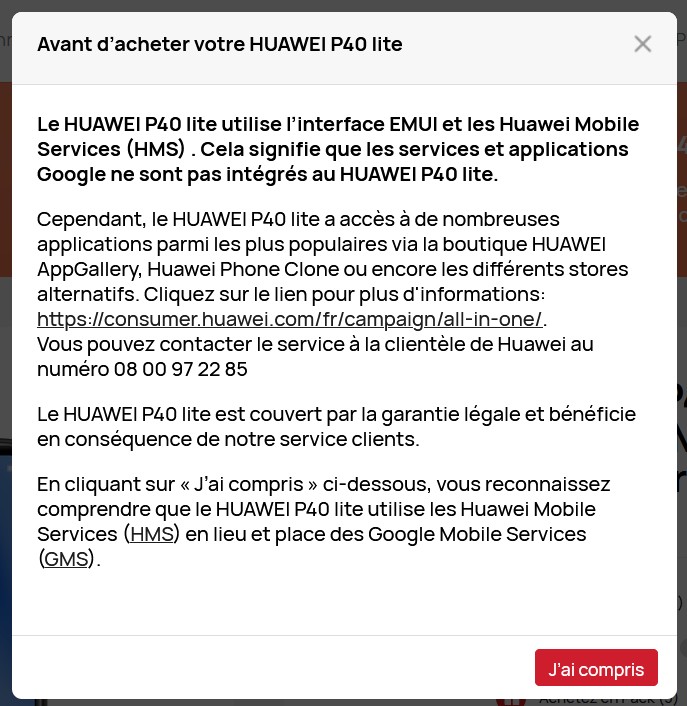This screenshot has height=706, width=687.
Task: Open the consumer.huawei.com all-in-one link
Action: pos(290,319)
